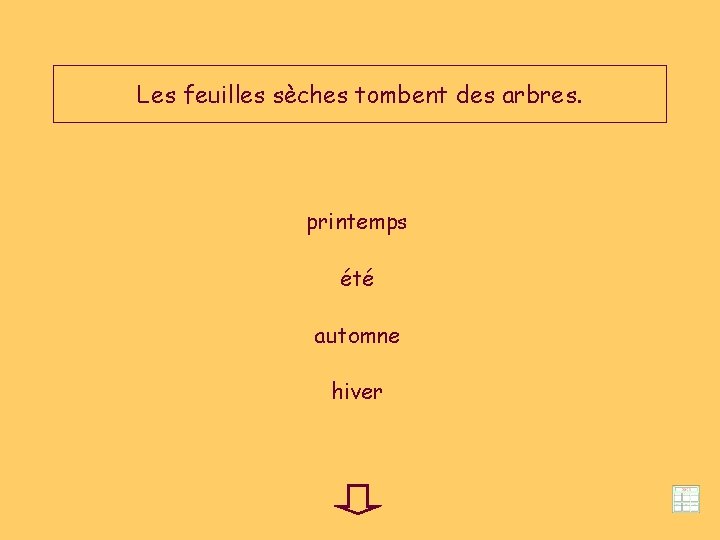The width and height of the screenshot is (720, 540).
Task: Choose "été" as the answer
Action: [357, 278]
